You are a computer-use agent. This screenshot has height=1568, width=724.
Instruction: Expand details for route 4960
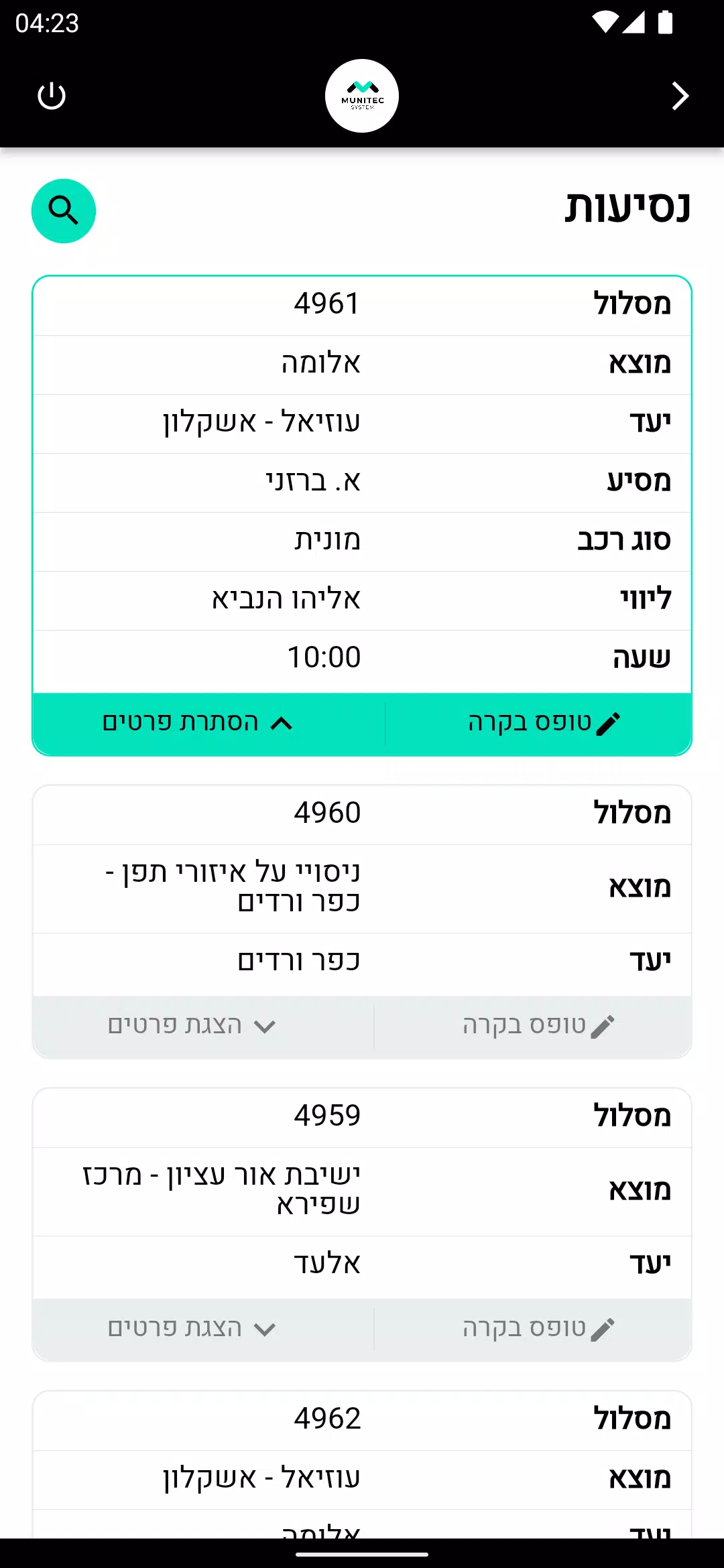click(x=192, y=1026)
